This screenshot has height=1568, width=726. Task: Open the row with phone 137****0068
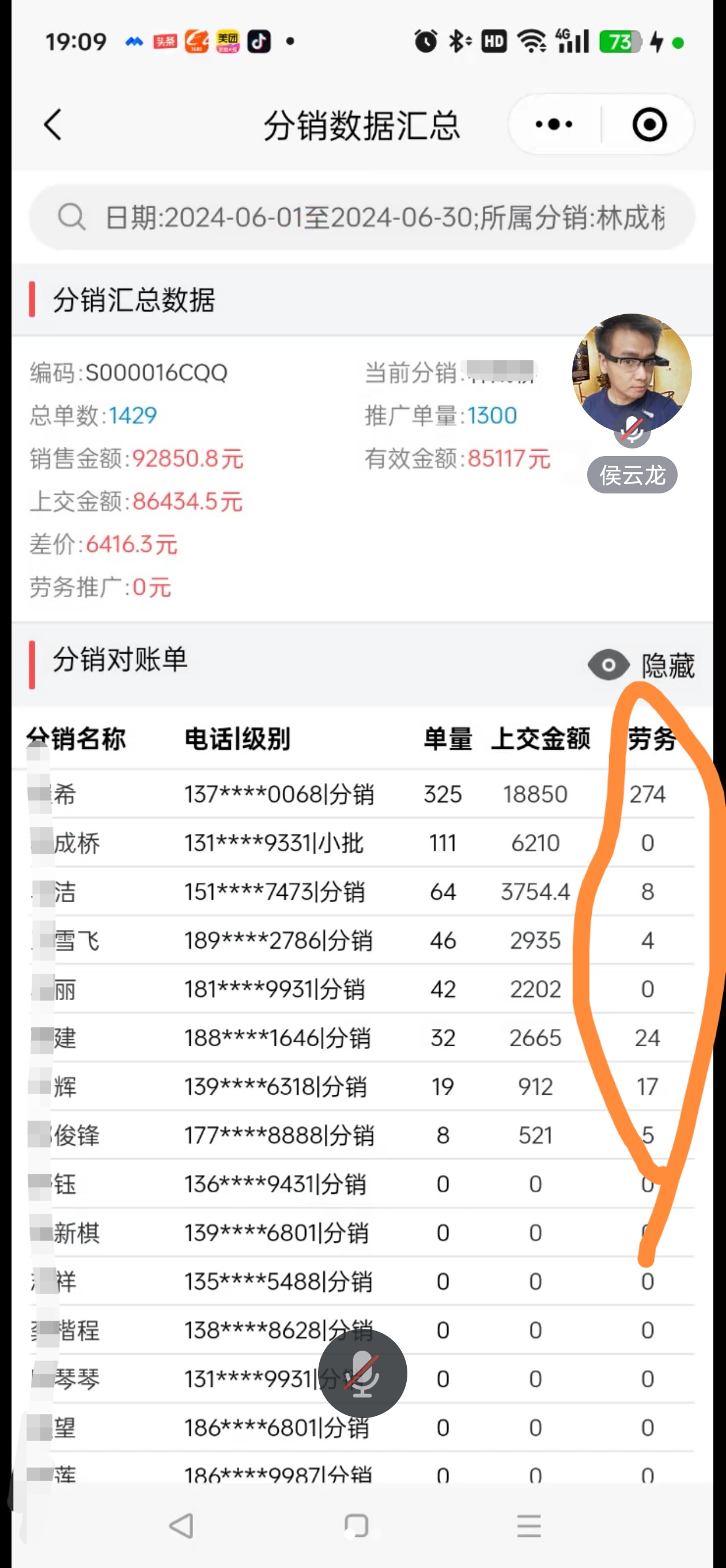(x=362, y=794)
